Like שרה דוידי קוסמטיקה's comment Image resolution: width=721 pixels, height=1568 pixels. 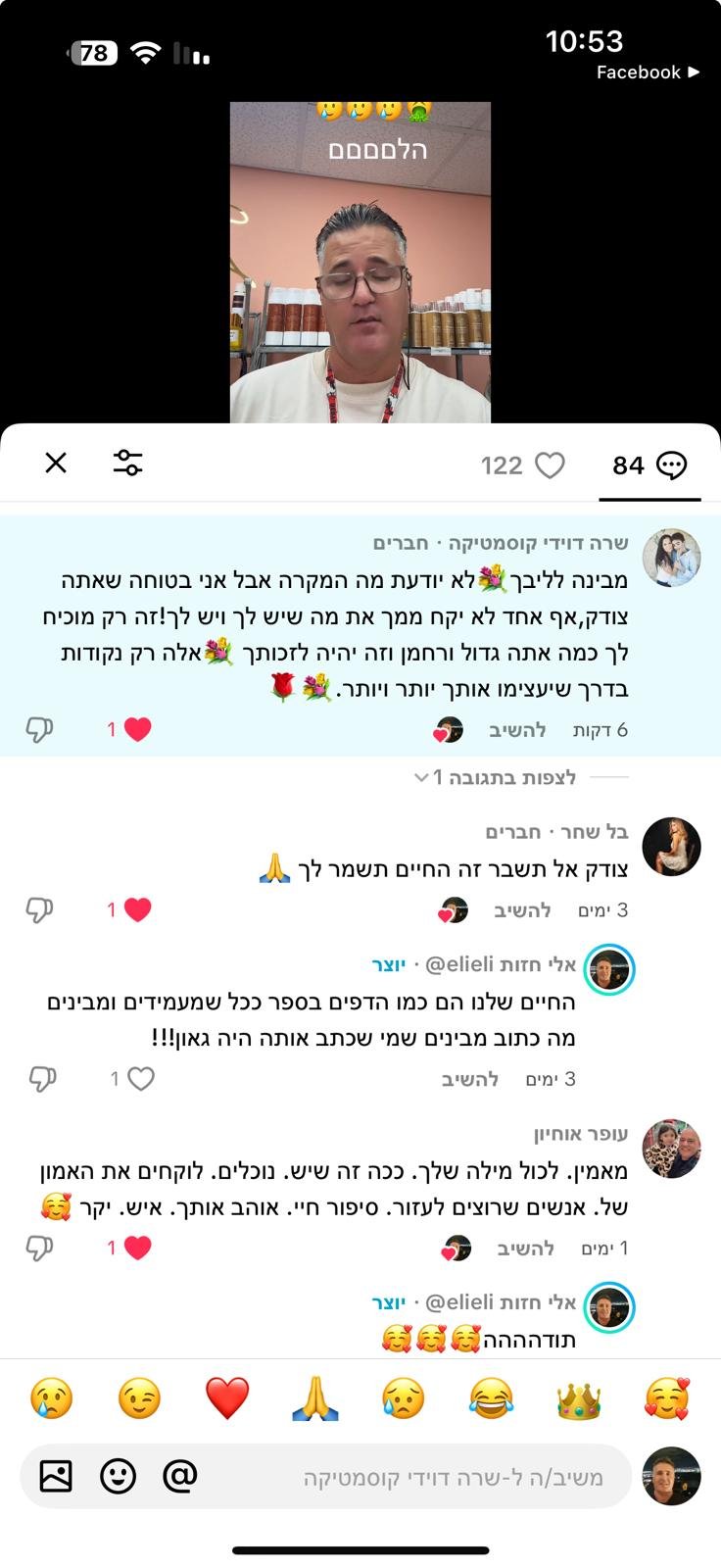(137, 729)
